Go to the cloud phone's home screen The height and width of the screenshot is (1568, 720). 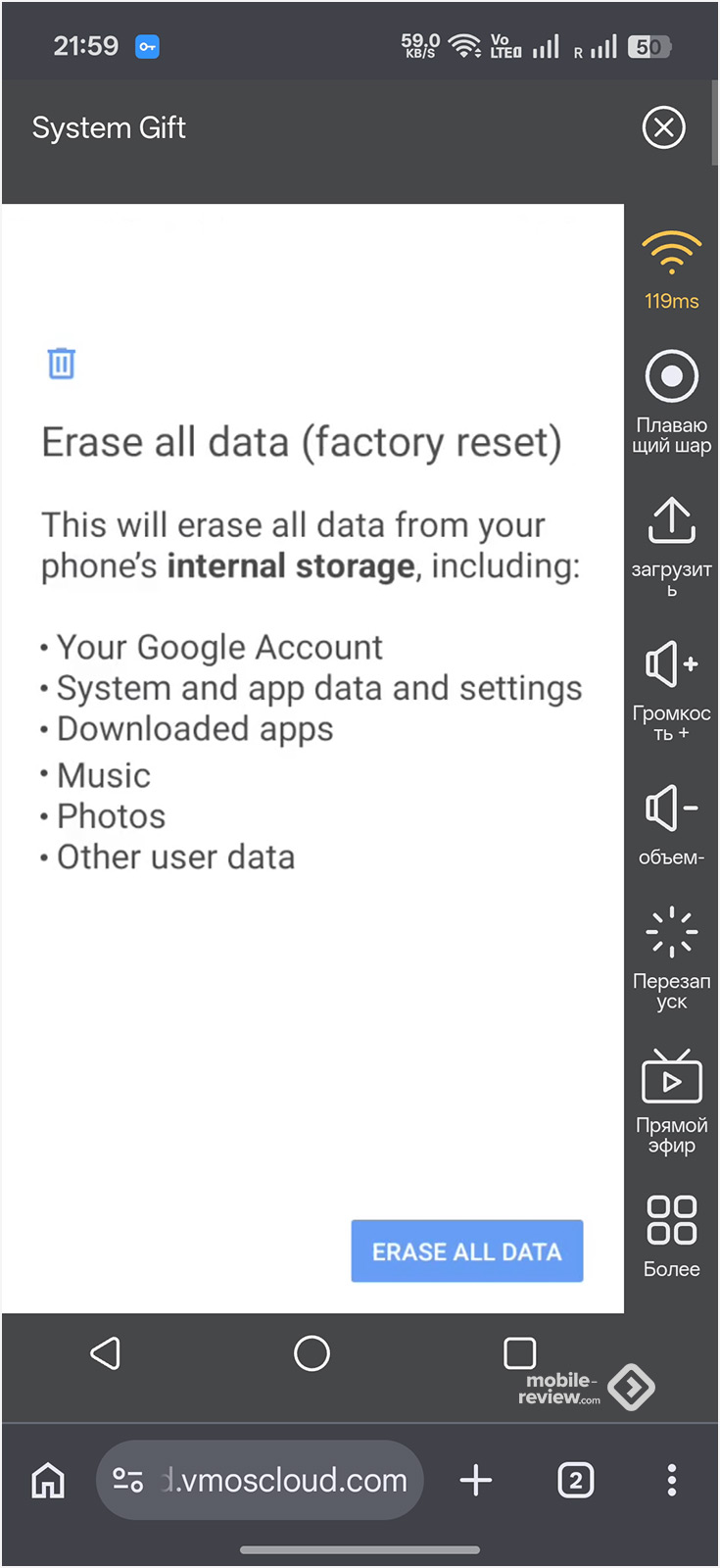coord(312,1353)
